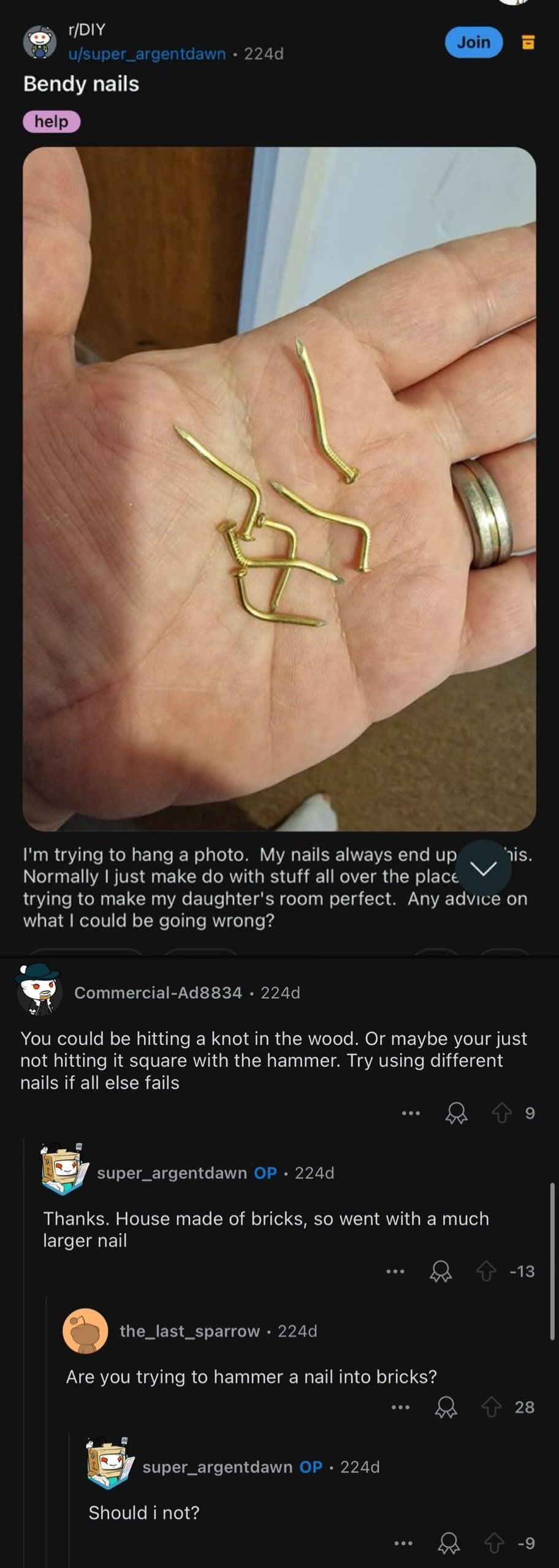Select the help flair tag

[x=51, y=121]
